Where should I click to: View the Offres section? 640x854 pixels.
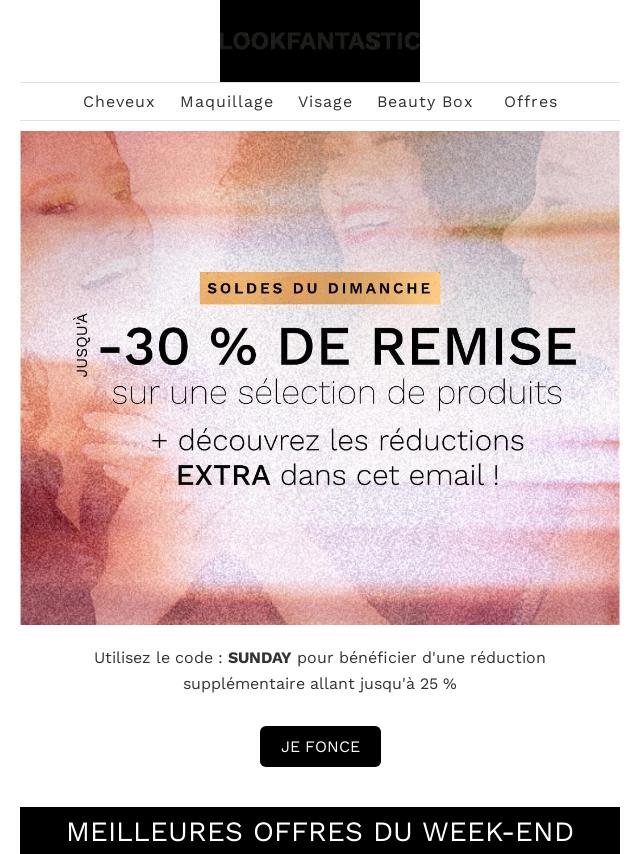531,102
